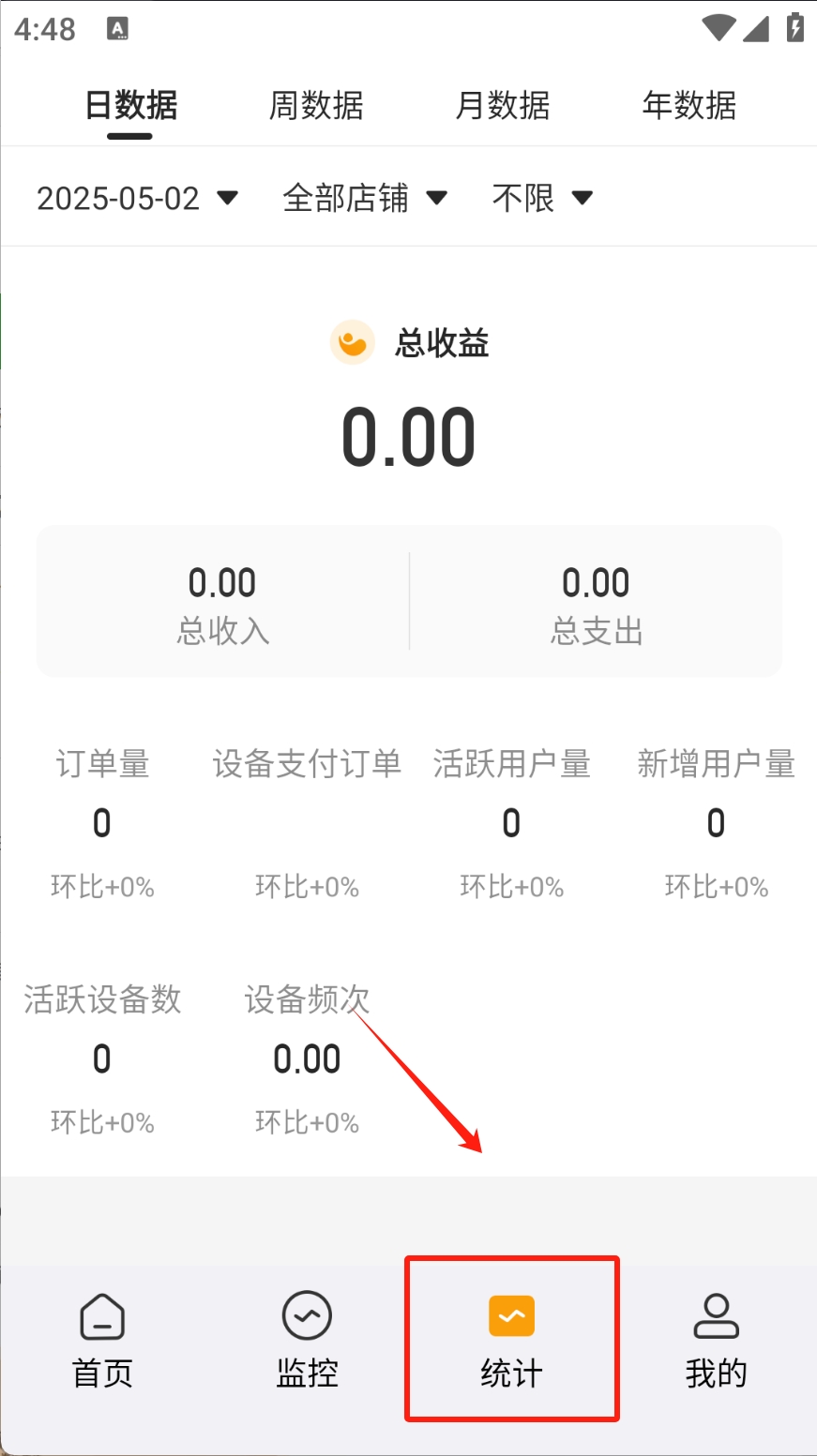Open the 我的 profile tab
This screenshot has height=1456, width=817.
coord(716,1341)
